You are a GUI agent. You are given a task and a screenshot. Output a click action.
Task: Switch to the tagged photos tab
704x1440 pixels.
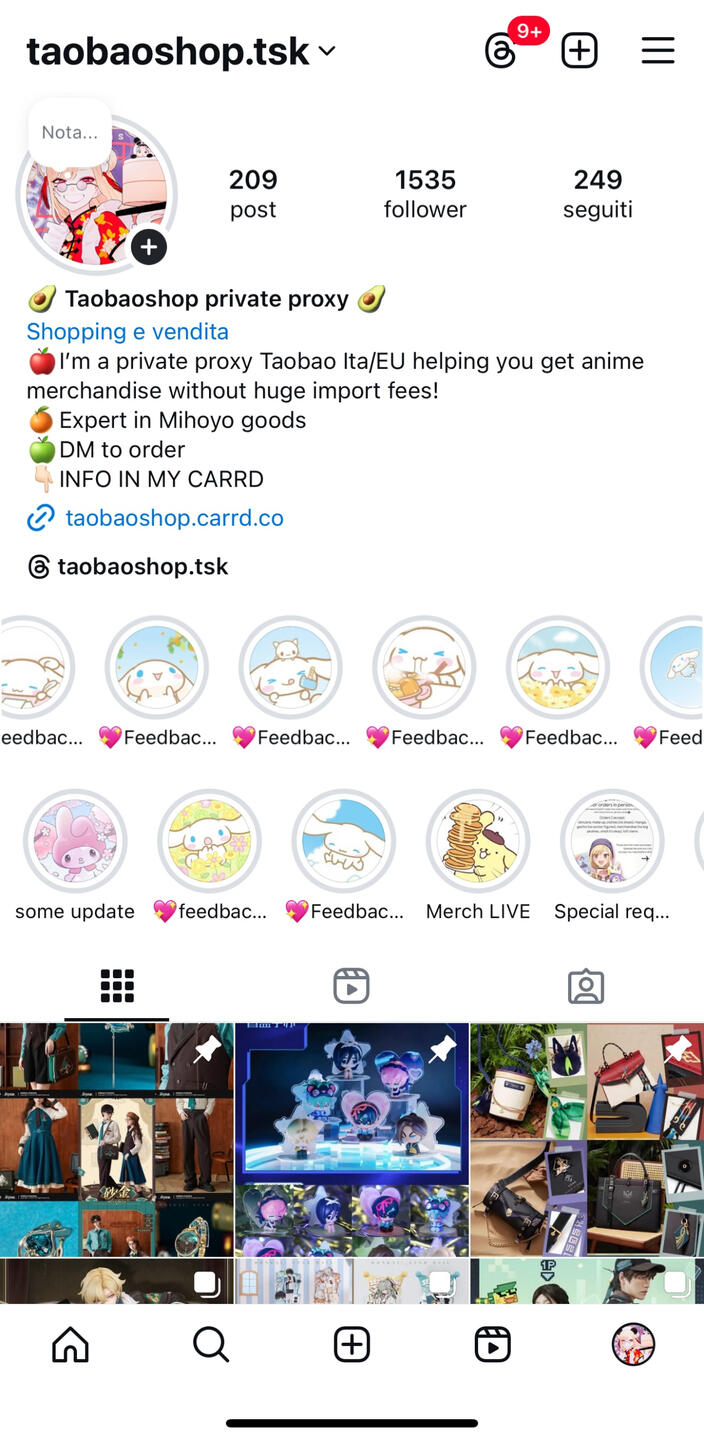(586, 986)
